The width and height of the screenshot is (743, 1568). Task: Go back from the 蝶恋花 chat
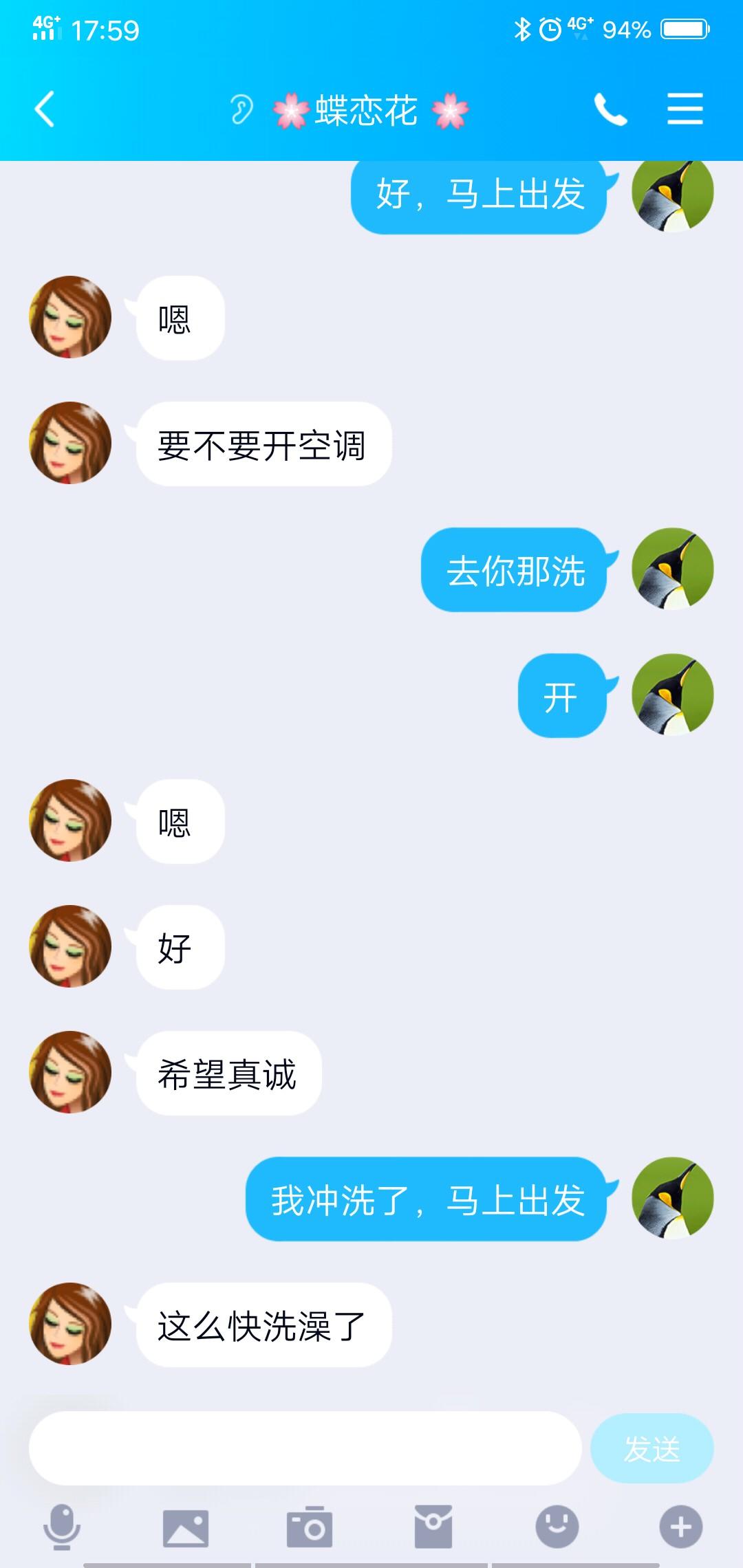point(45,110)
